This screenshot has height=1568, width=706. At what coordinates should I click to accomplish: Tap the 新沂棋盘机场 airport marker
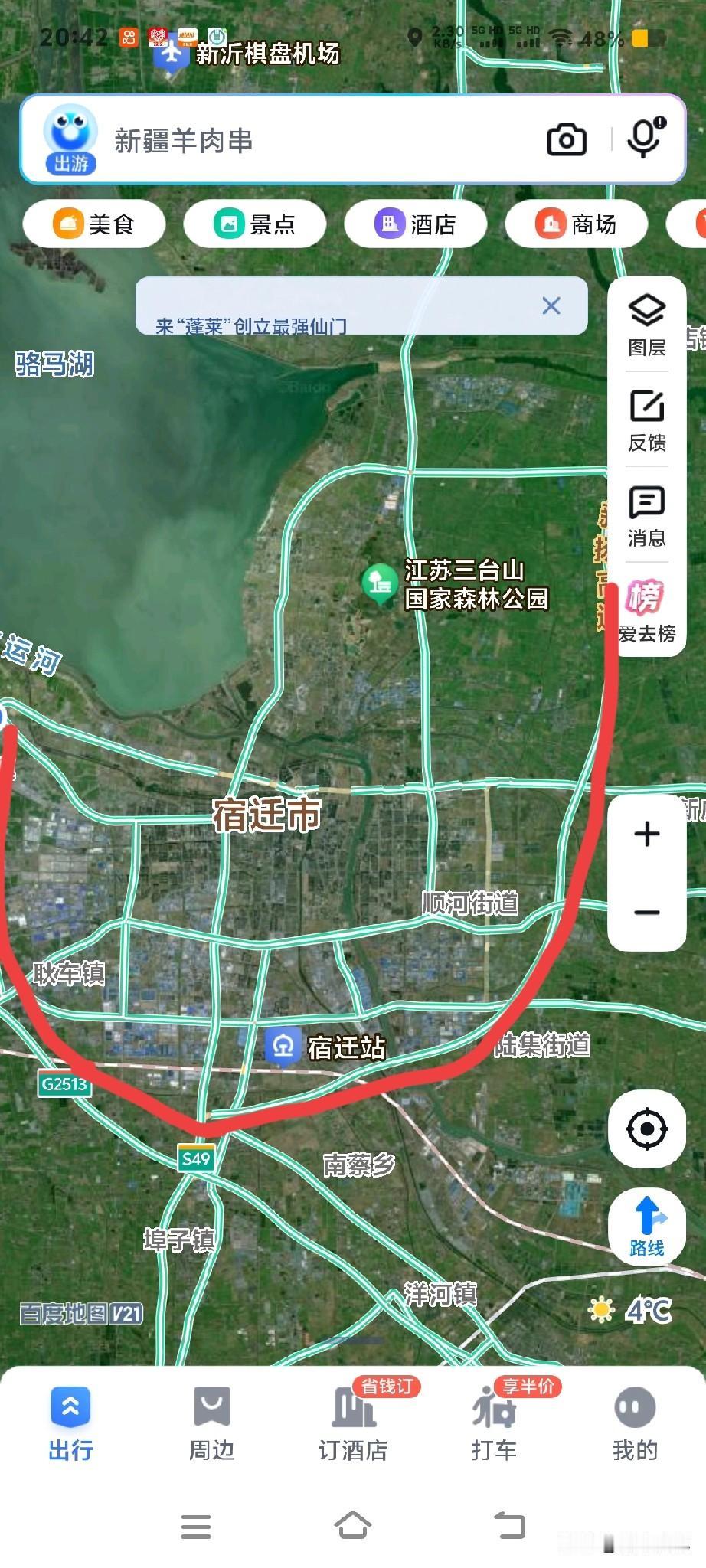pos(170,55)
